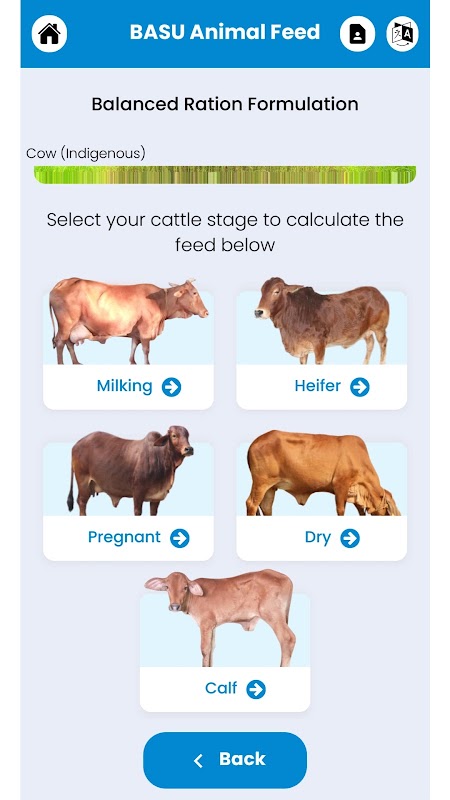Open the profile document icon
The height and width of the screenshot is (800, 450).
coord(358,34)
